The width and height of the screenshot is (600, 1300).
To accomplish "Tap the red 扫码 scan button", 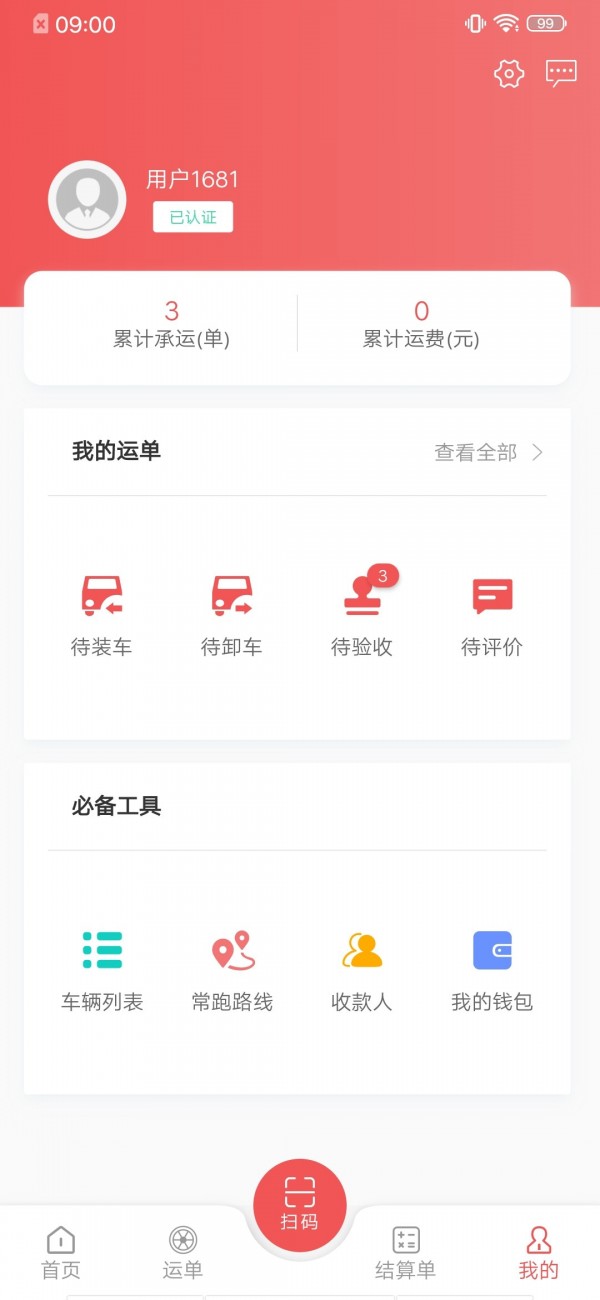I will coord(300,1205).
